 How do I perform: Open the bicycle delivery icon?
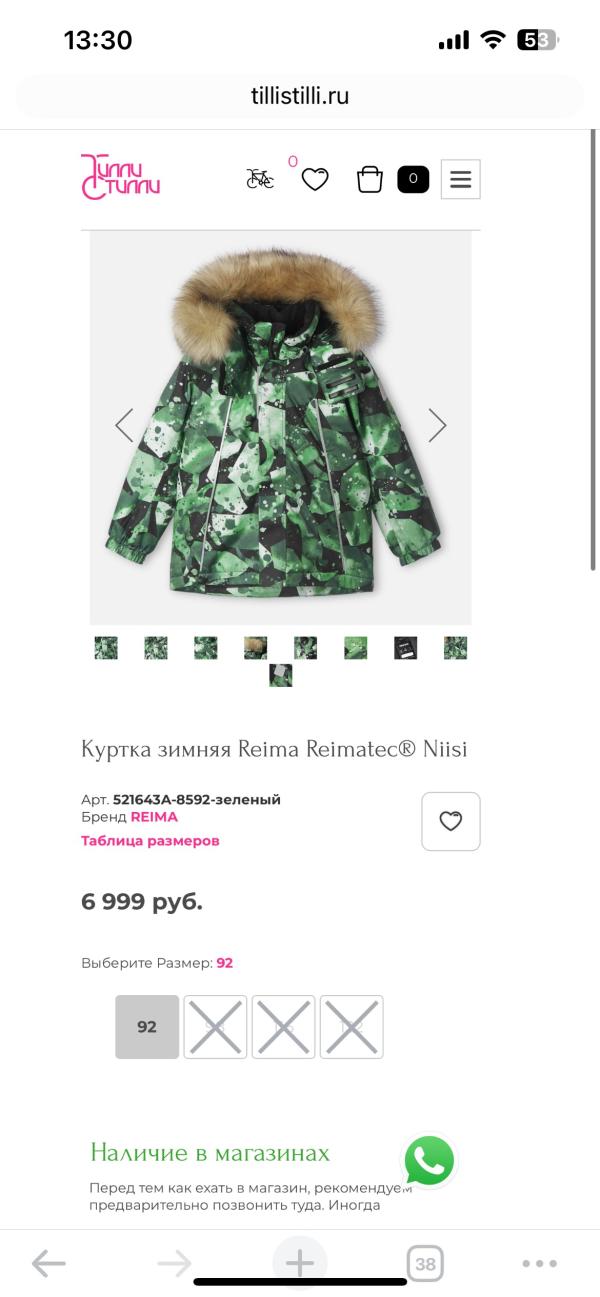[x=260, y=179]
